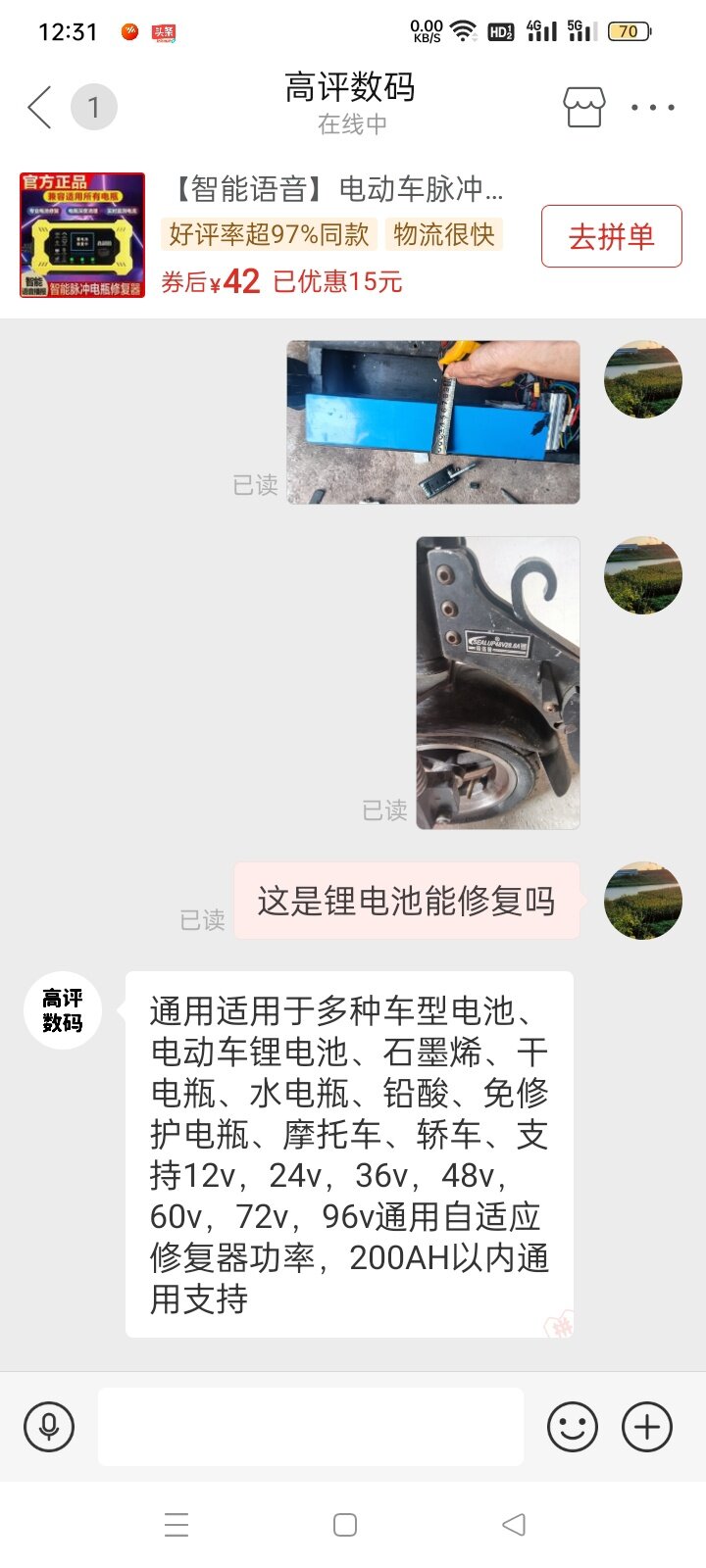Tap the system back triangle
The image size is (706, 1568).
pyautogui.click(x=514, y=1525)
